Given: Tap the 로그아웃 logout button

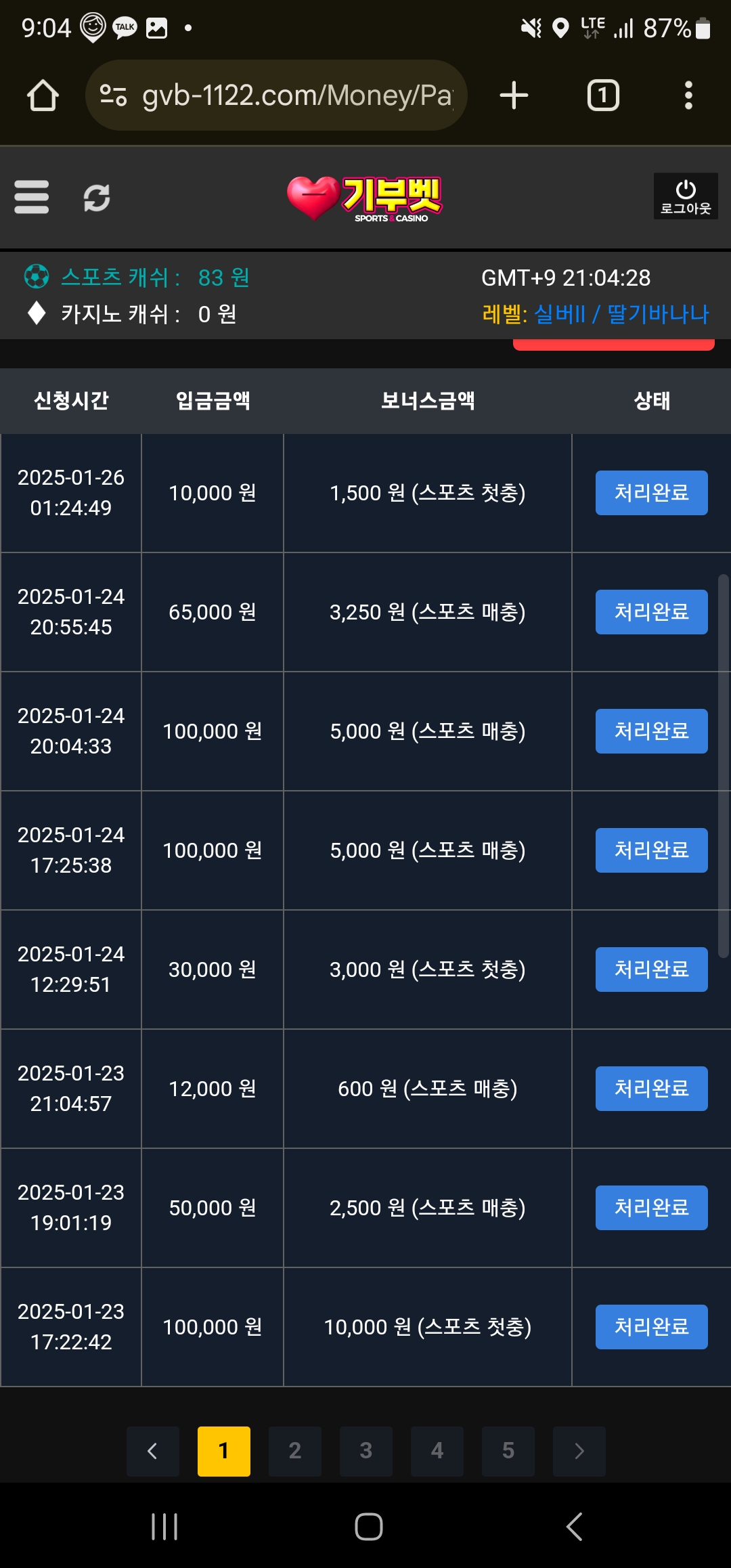Looking at the screenshot, I should pyautogui.click(x=686, y=196).
